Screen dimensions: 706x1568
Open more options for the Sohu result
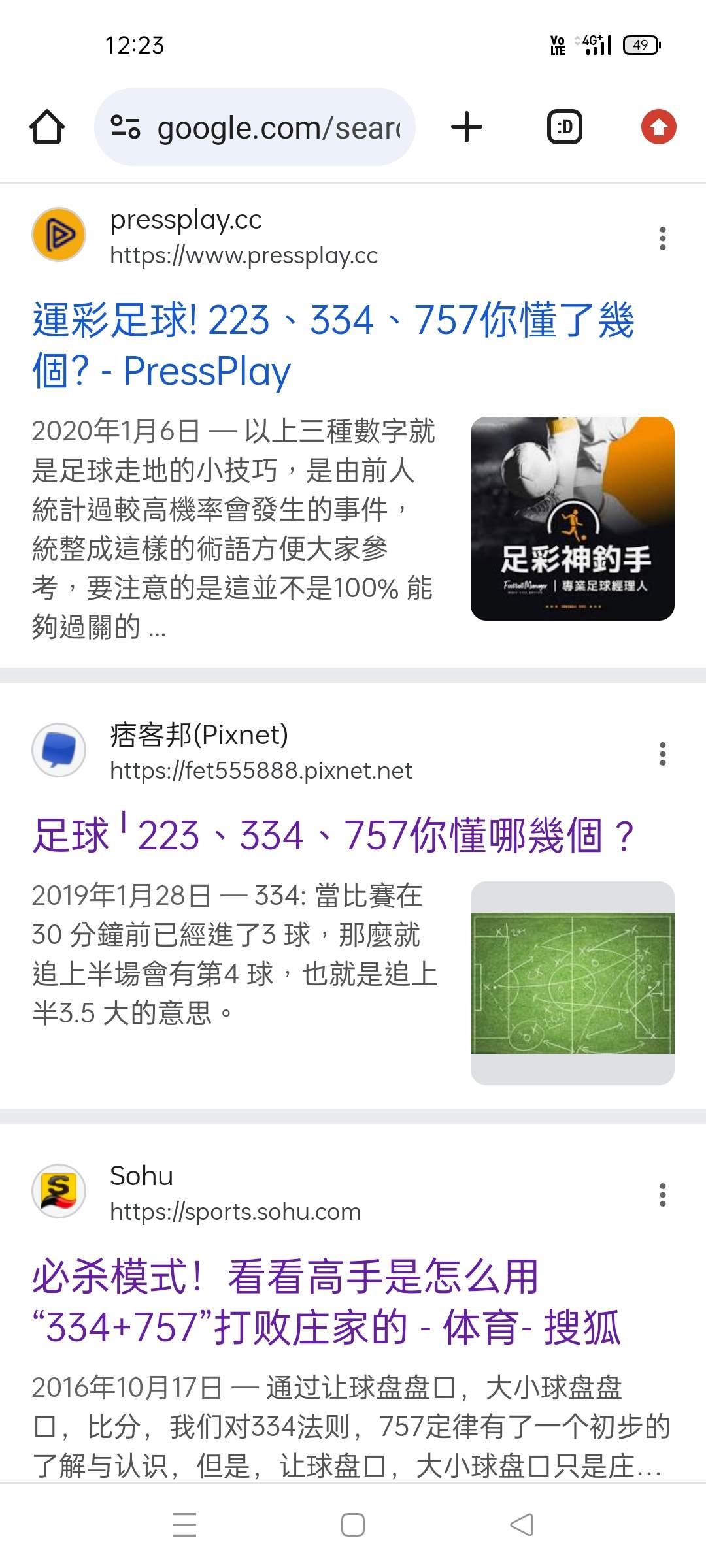tap(663, 1195)
